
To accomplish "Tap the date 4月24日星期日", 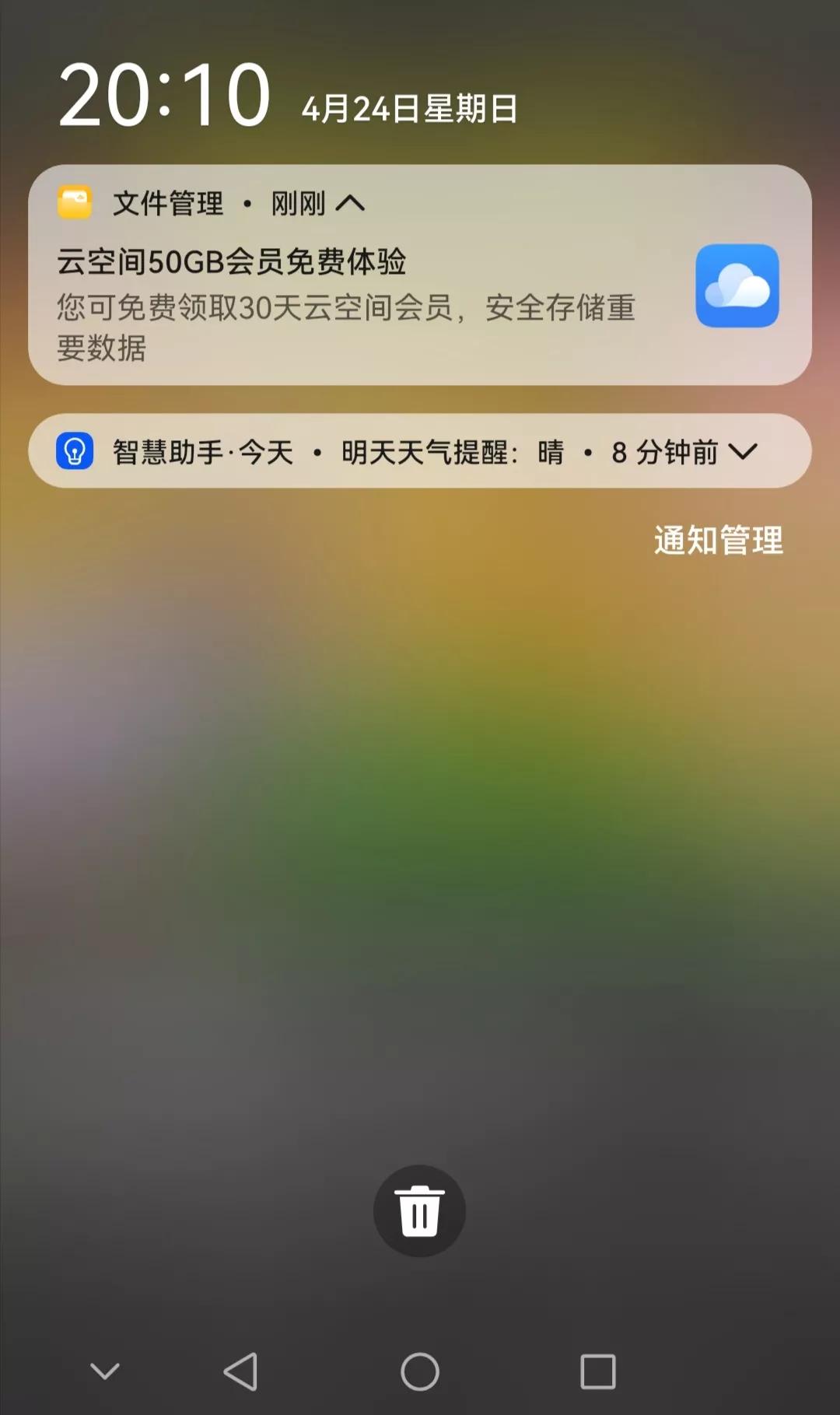I will 410,110.
